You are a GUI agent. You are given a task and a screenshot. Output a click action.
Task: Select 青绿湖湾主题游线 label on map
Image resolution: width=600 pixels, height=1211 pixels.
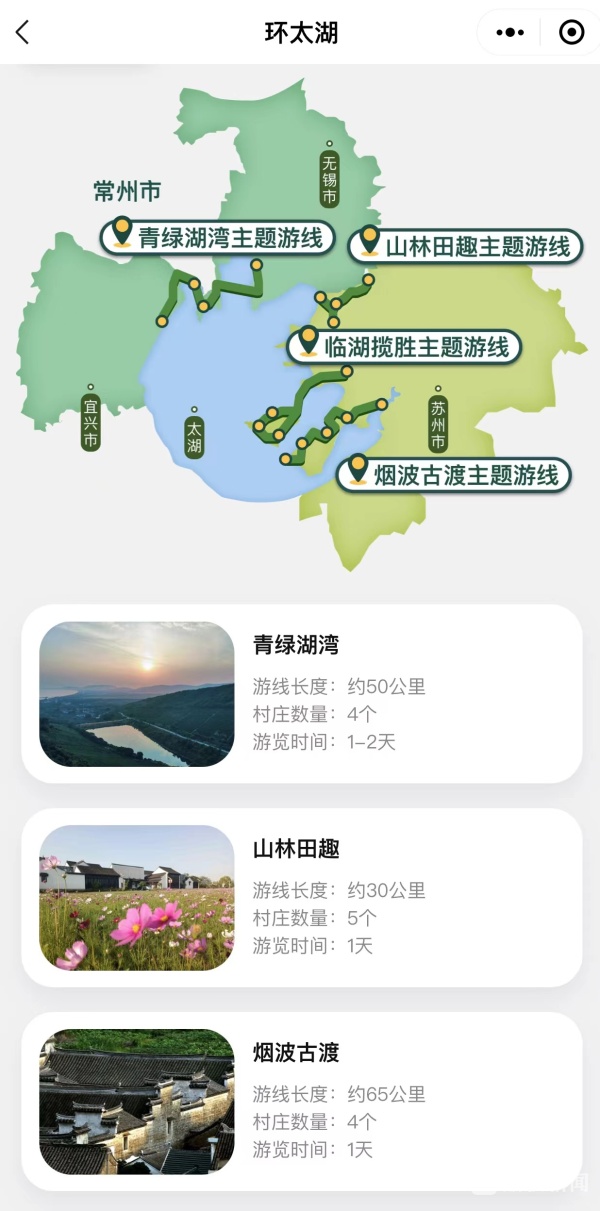218,237
